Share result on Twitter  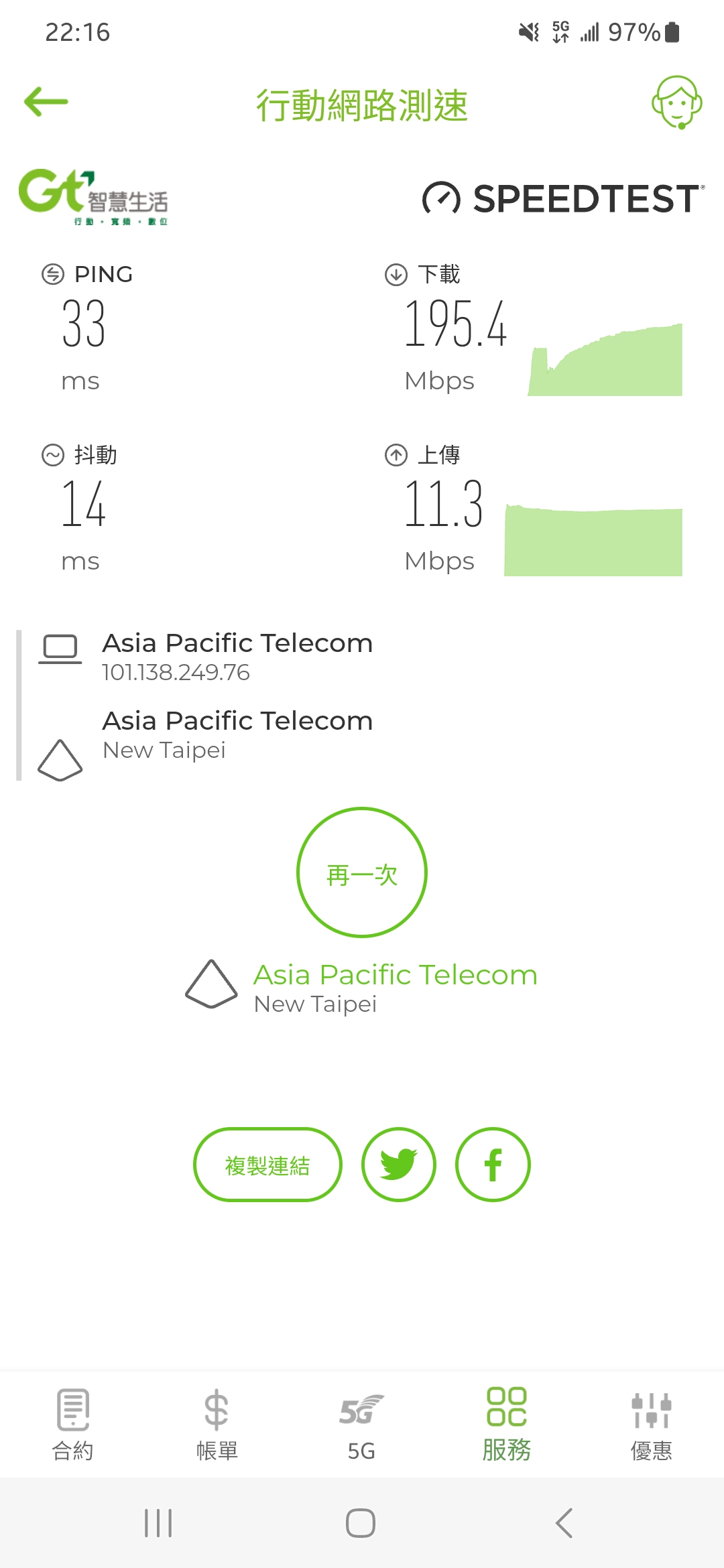pos(399,1165)
